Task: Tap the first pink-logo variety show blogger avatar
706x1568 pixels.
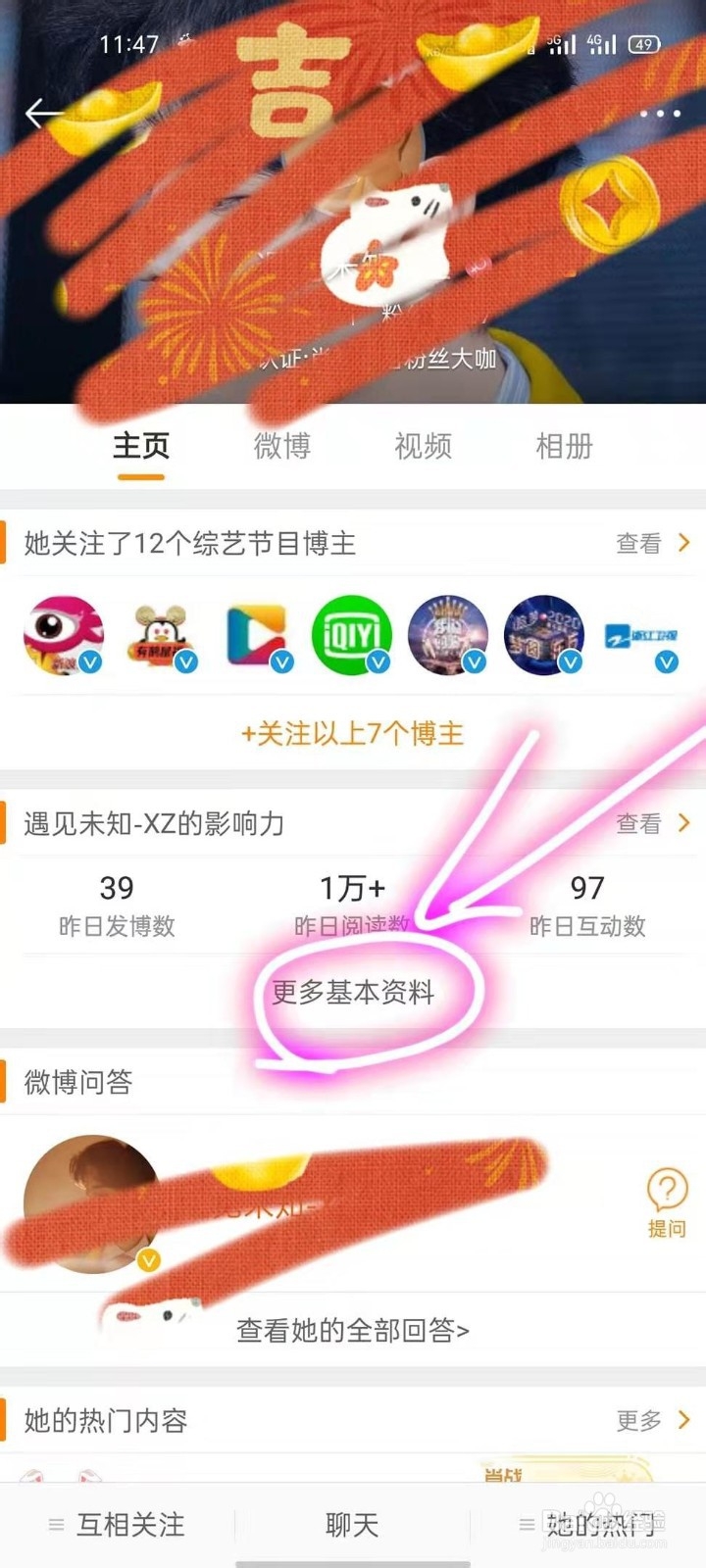Action: click(x=64, y=635)
